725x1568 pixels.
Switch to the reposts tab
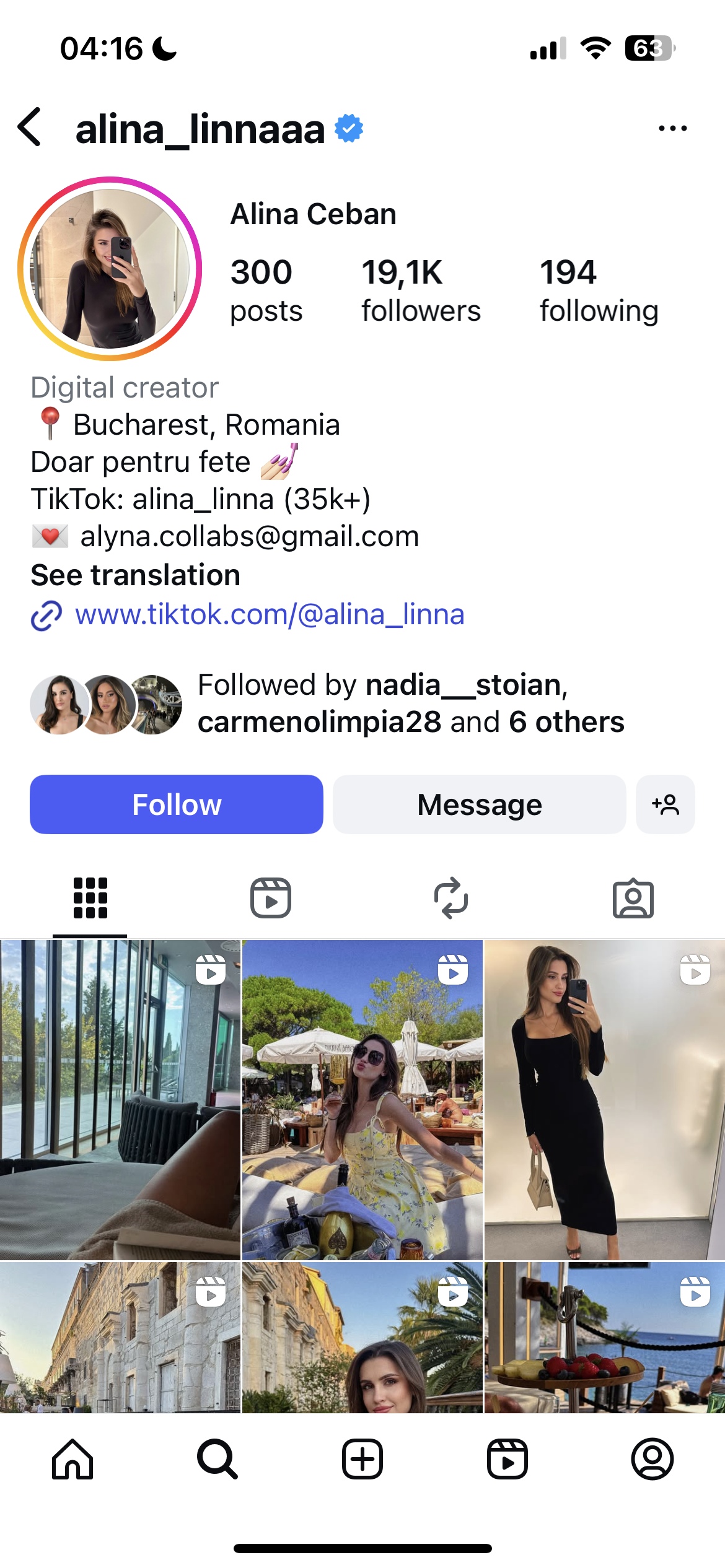(451, 897)
